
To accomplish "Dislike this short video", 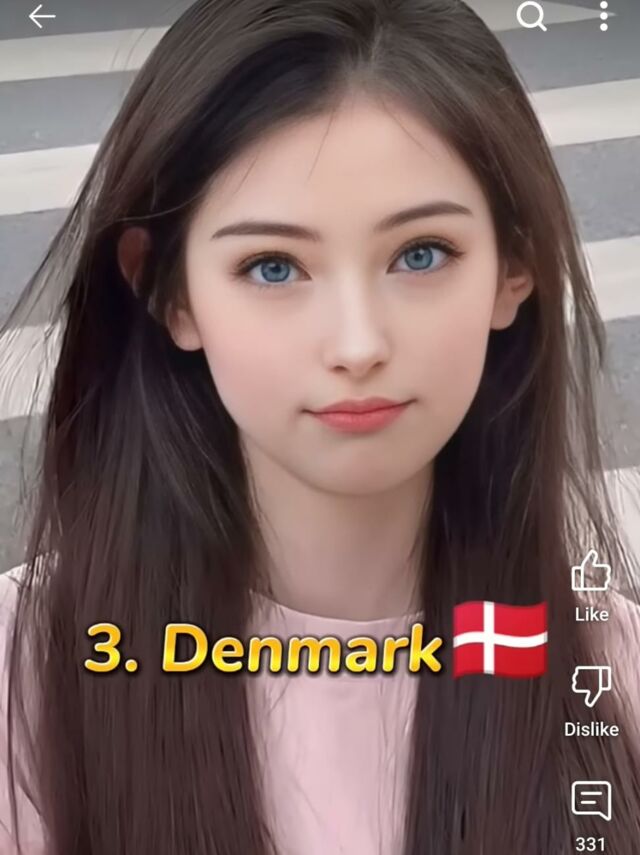I will point(591,688).
